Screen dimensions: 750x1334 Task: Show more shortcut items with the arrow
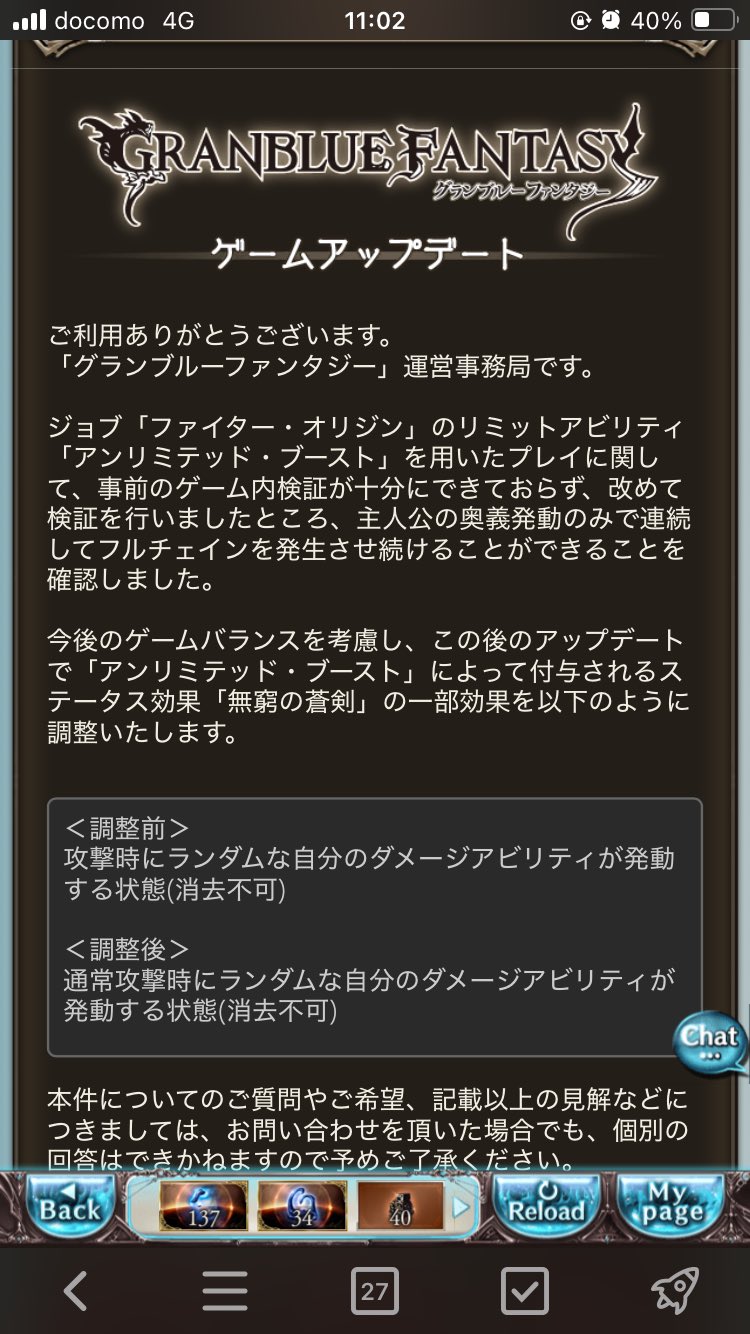(x=461, y=1207)
